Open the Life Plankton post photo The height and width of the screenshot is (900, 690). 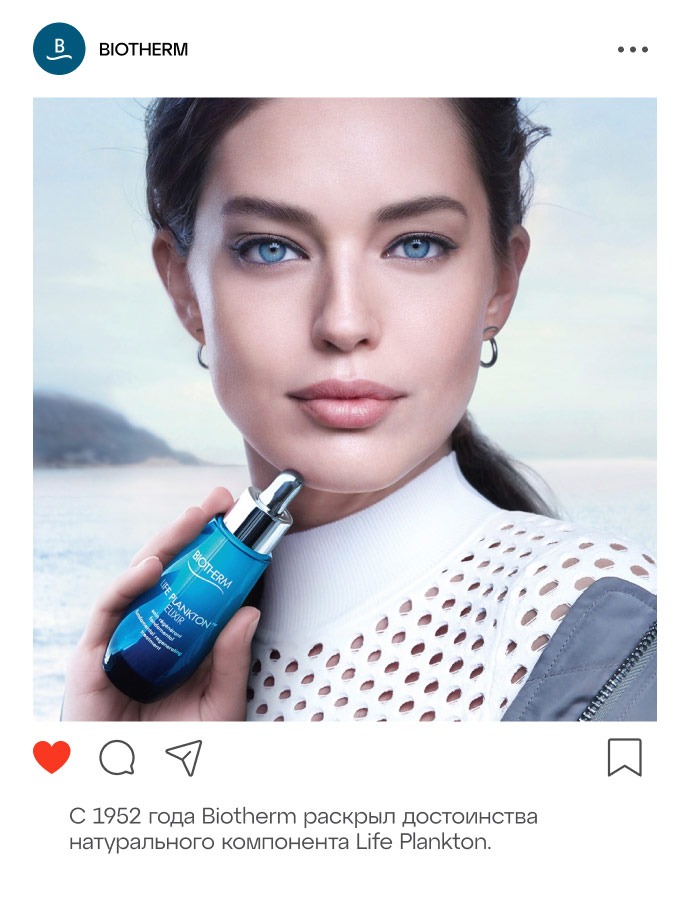[345, 408]
